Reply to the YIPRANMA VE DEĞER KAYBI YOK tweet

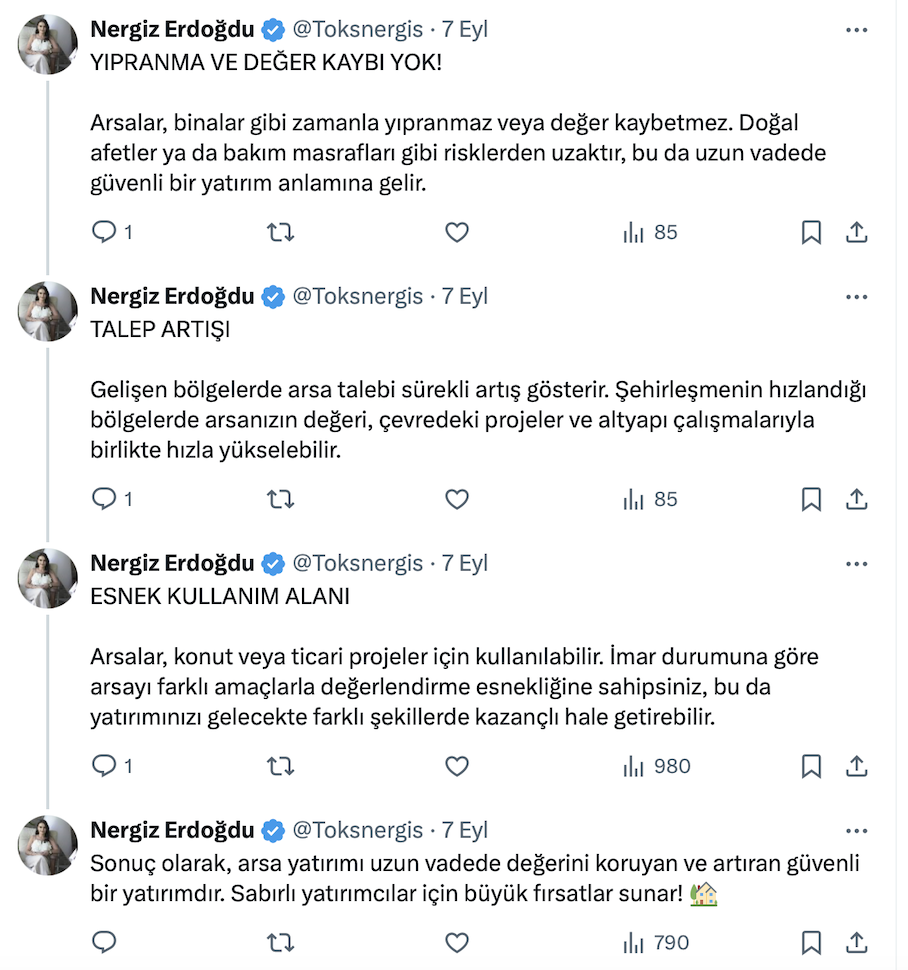coord(105,233)
